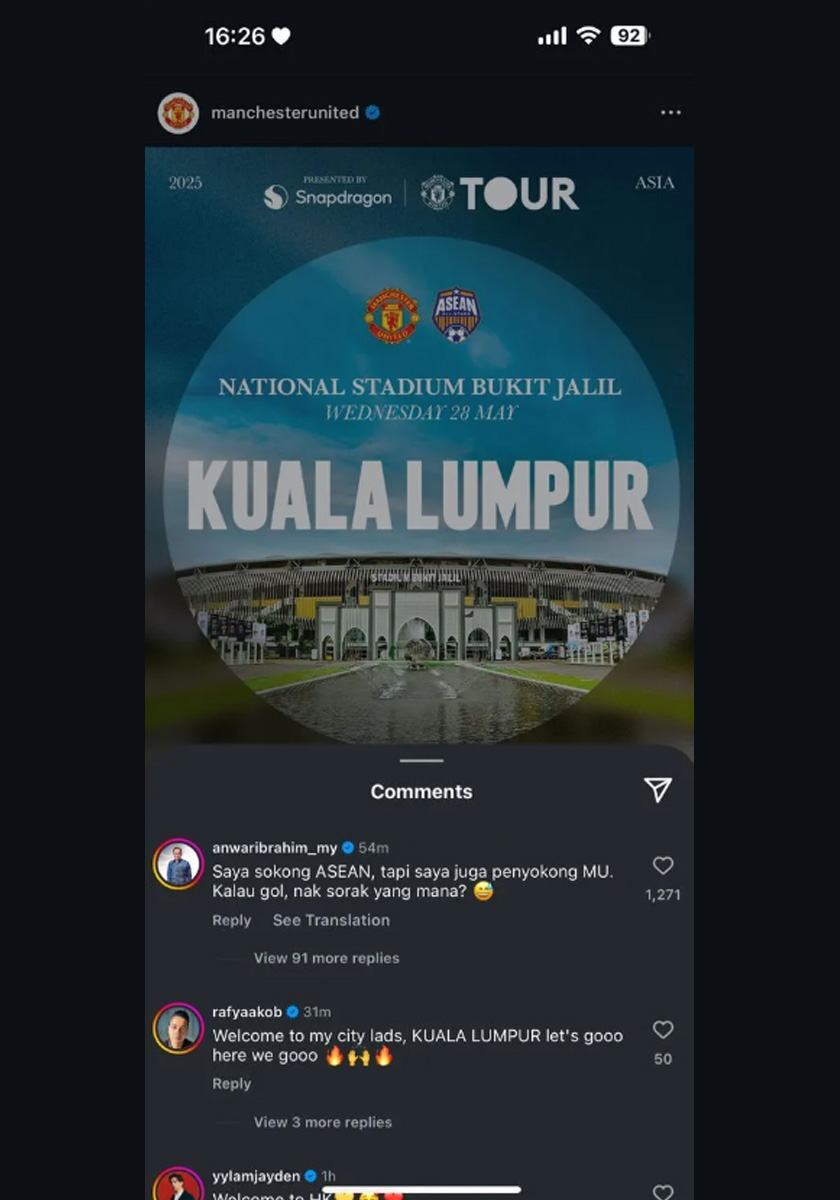View 3 more replies

322,1122
